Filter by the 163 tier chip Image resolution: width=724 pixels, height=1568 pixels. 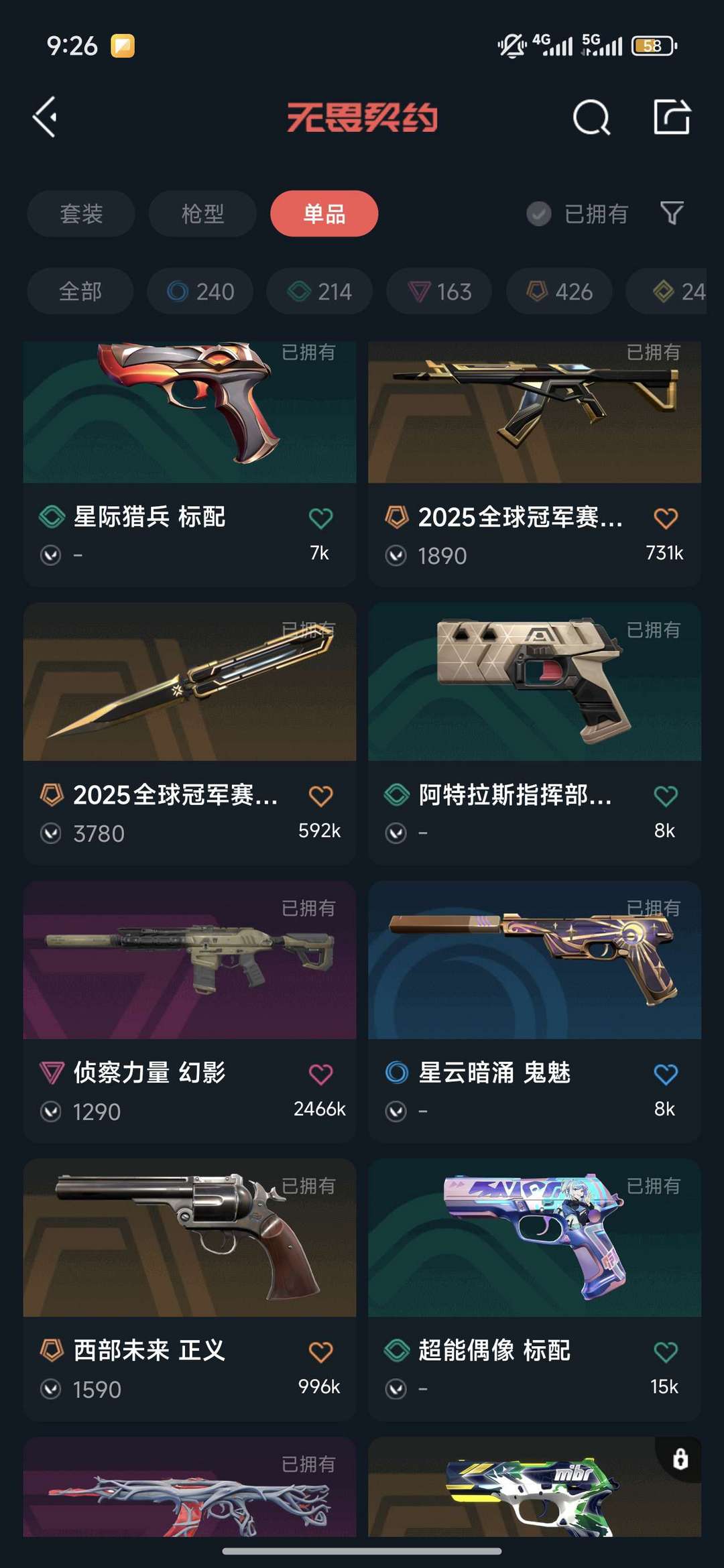(x=439, y=292)
